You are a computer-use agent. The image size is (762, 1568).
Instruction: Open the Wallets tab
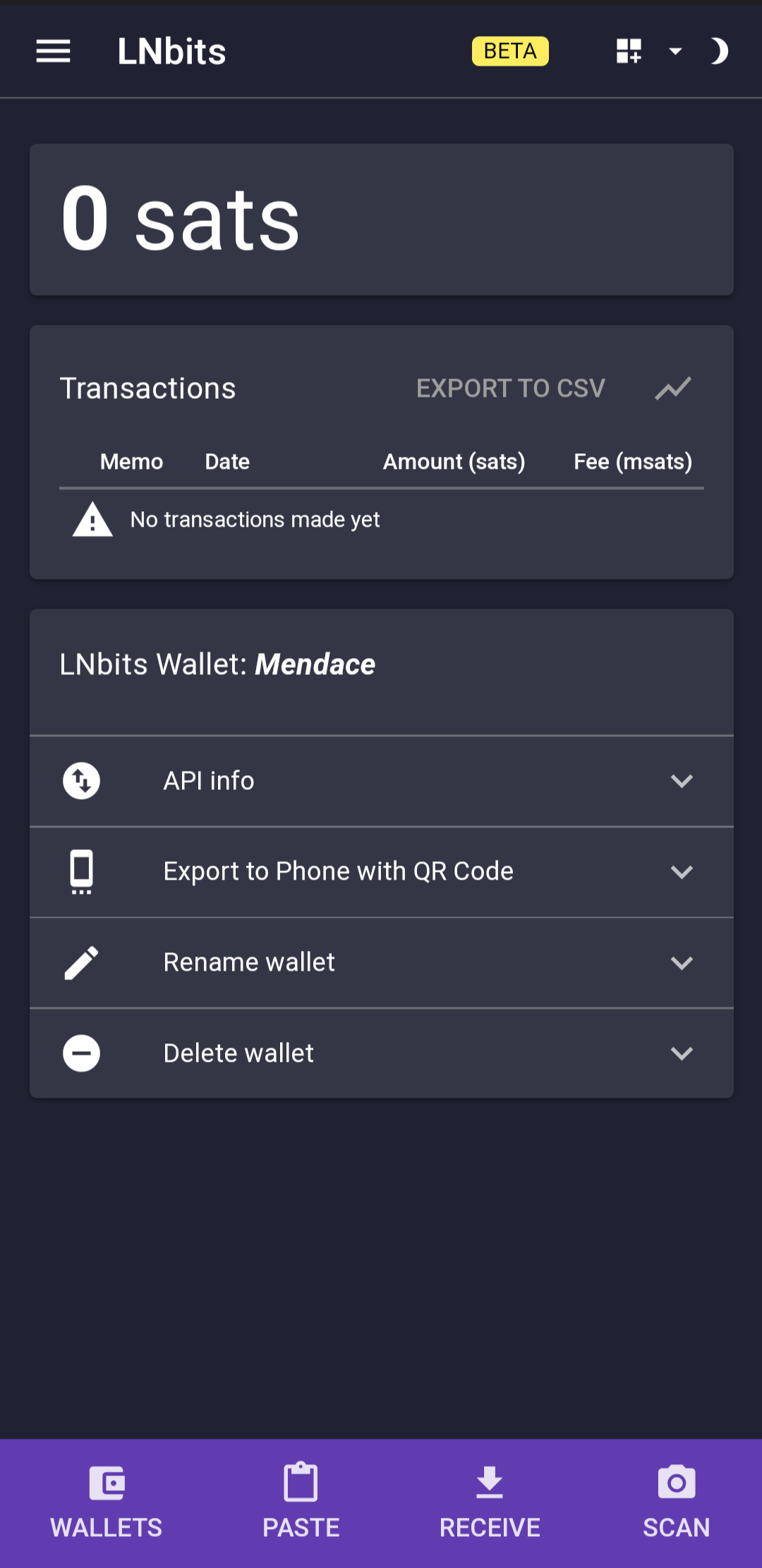(x=107, y=1502)
